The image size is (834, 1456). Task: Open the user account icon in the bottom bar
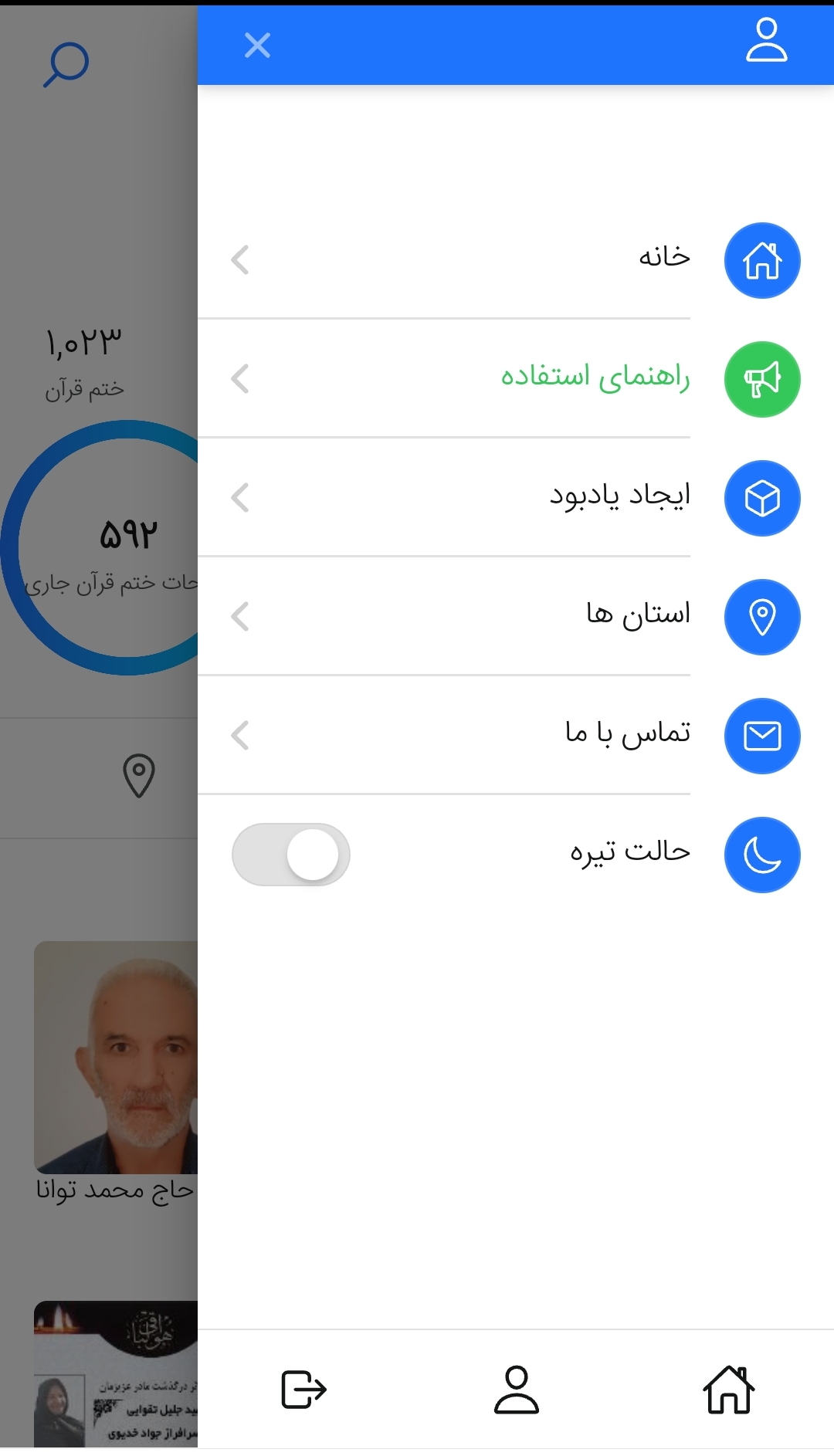point(516,1390)
